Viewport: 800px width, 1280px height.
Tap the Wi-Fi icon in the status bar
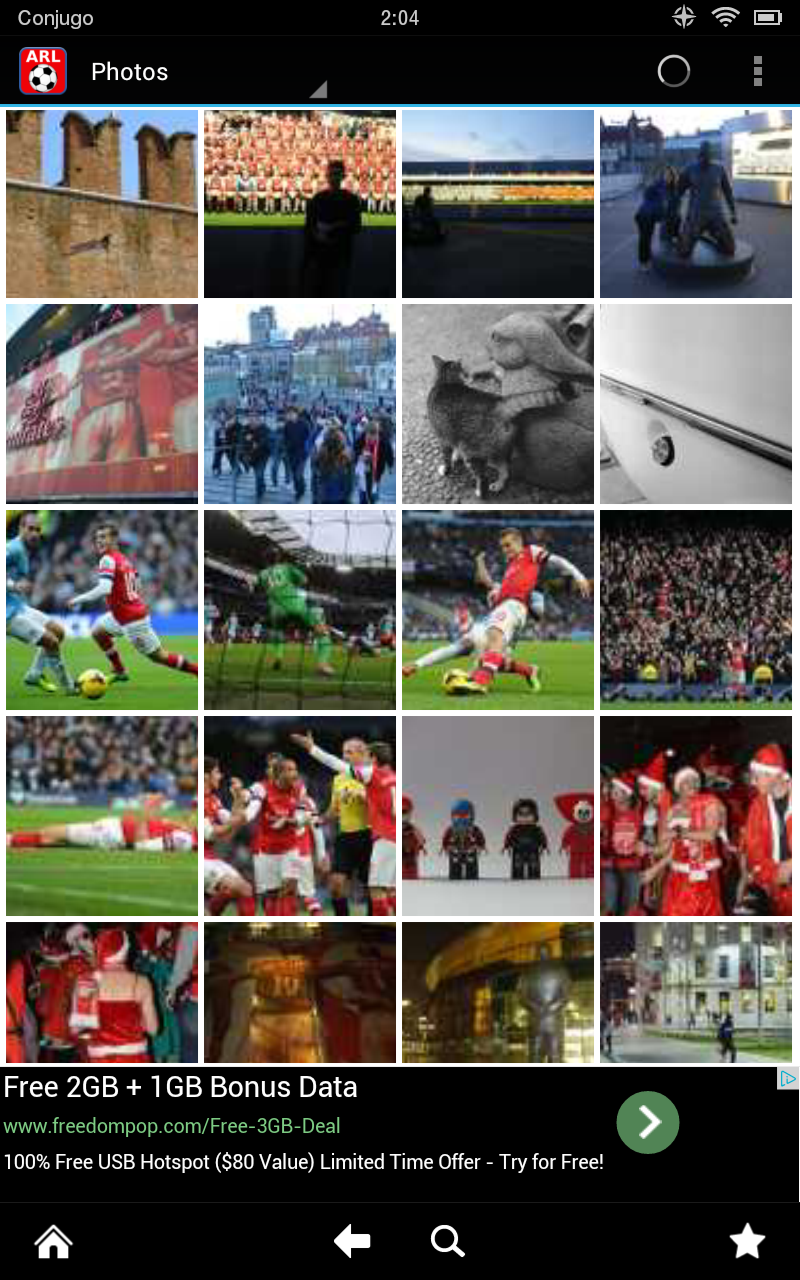[726, 16]
